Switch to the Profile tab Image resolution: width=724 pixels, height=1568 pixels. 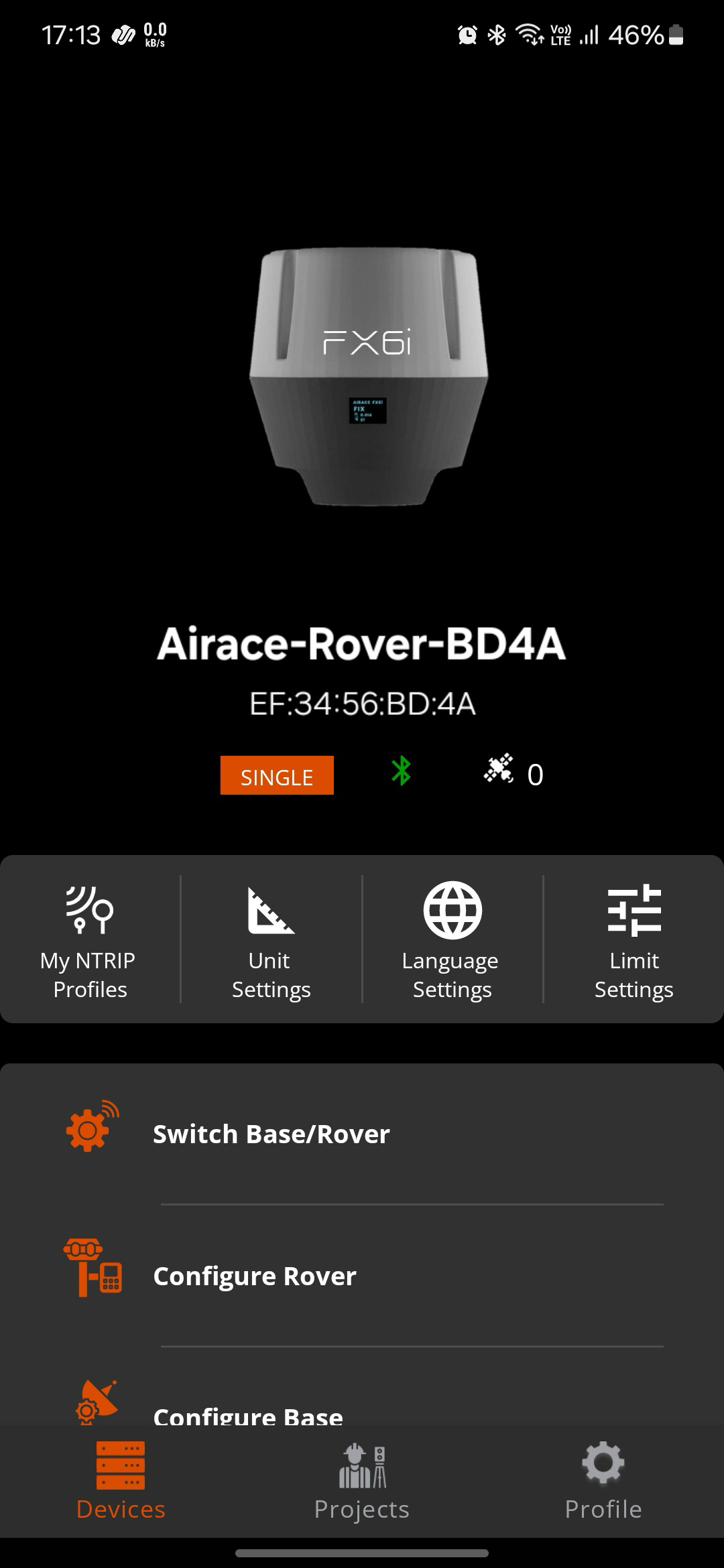(603, 1481)
